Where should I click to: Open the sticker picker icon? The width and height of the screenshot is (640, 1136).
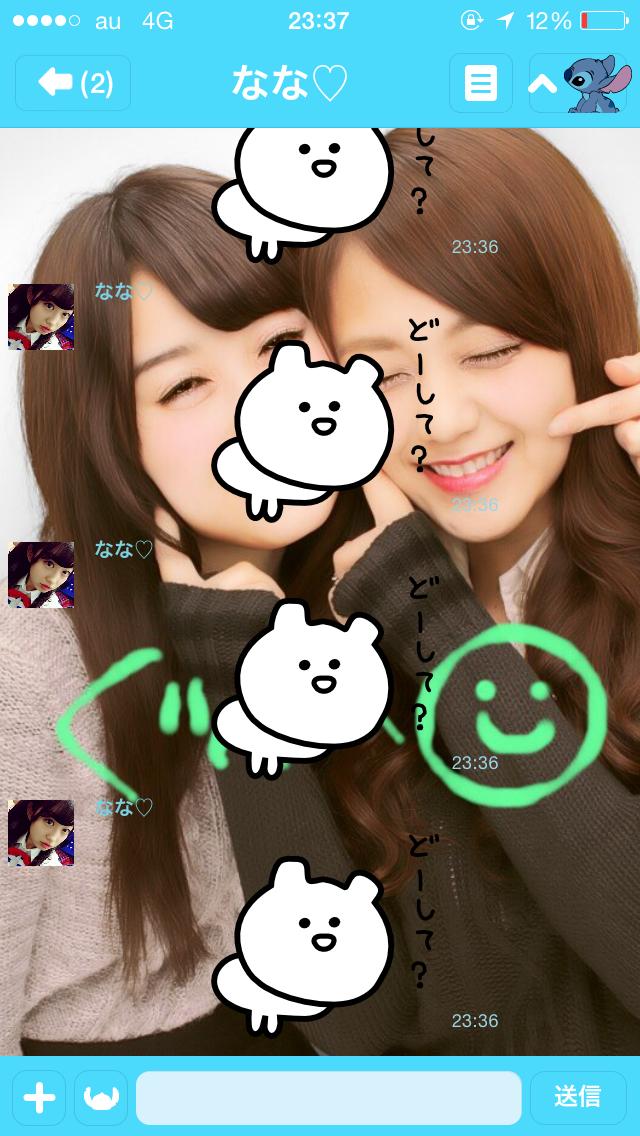101,1097
